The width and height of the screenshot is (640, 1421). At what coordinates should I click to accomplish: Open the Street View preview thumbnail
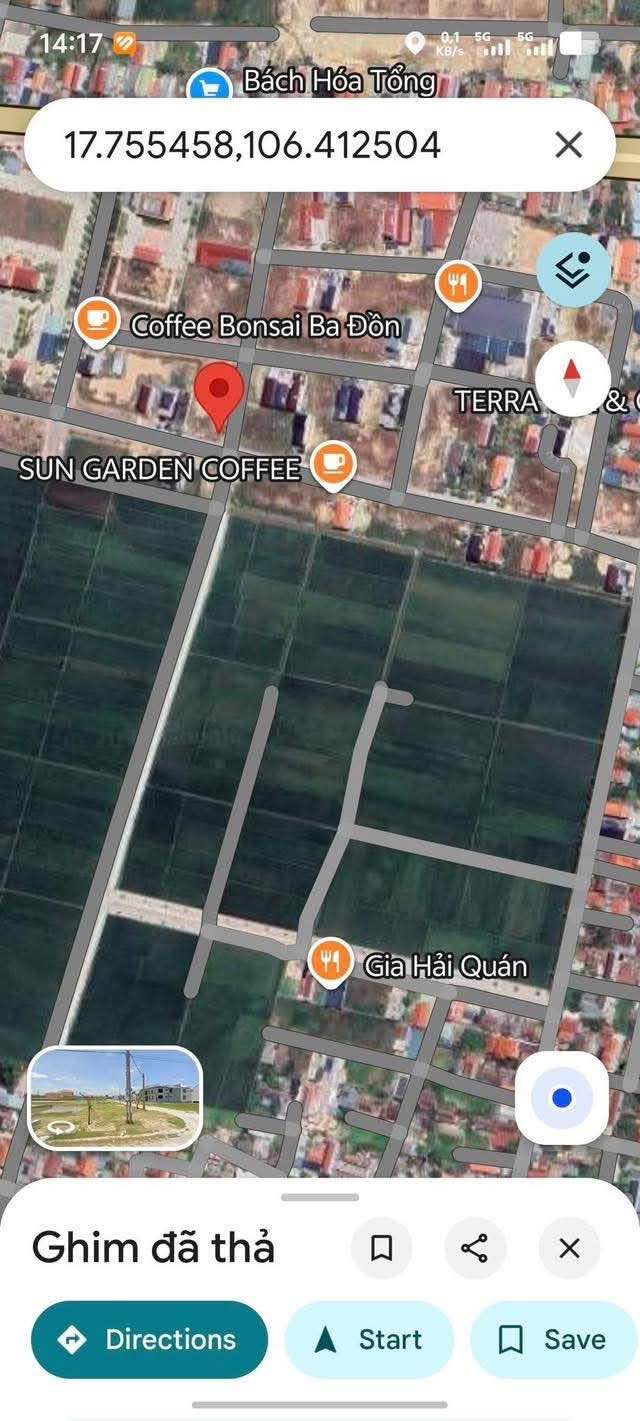click(x=116, y=1098)
